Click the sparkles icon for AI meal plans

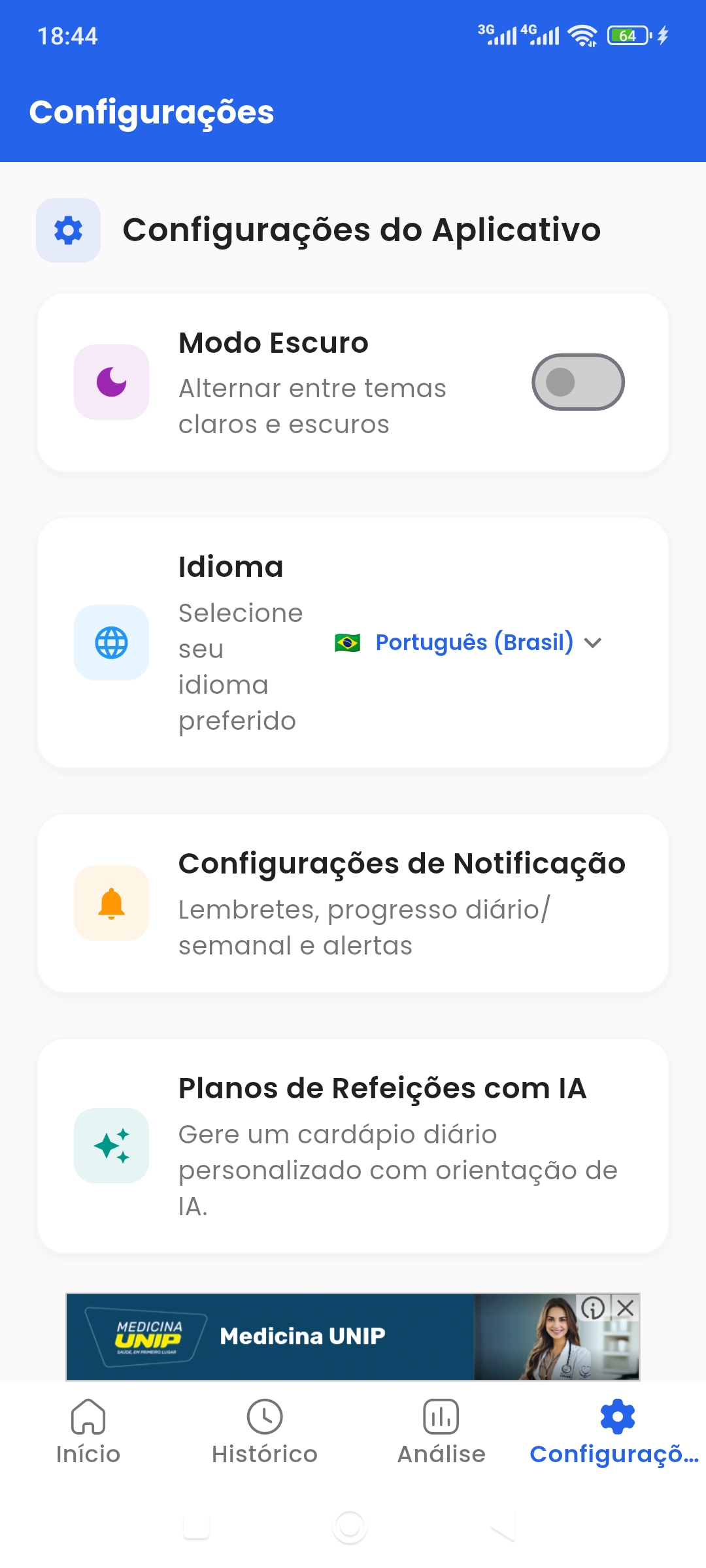click(x=111, y=1145)
